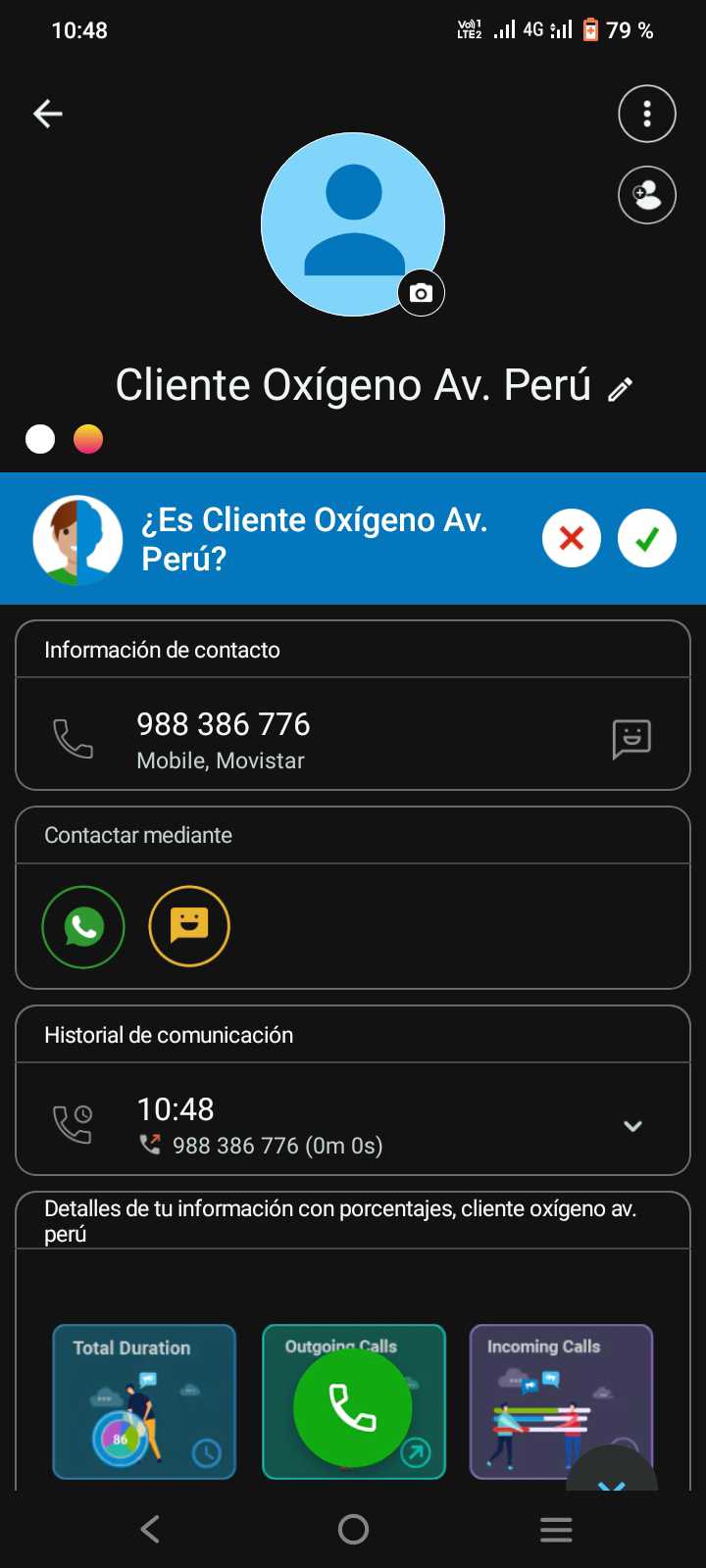This screenshot has height=1568, width=706.
Task: Open recent apps from navigation bar
Action: coord(556,1529)
